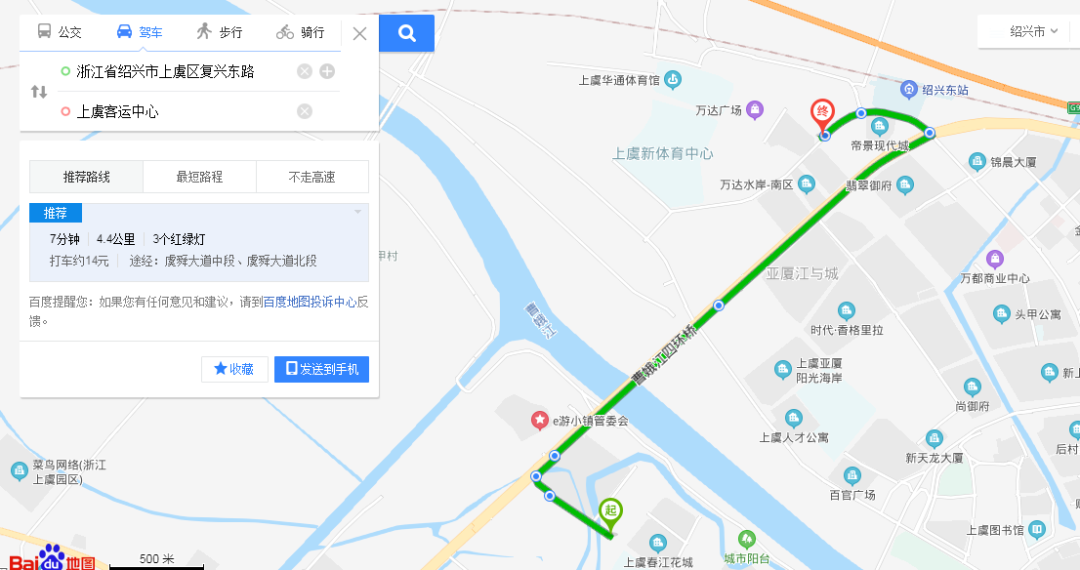This screenshot has height=570, width=1080.
Task: Swap start and destination points
Action: click(39, 91)
